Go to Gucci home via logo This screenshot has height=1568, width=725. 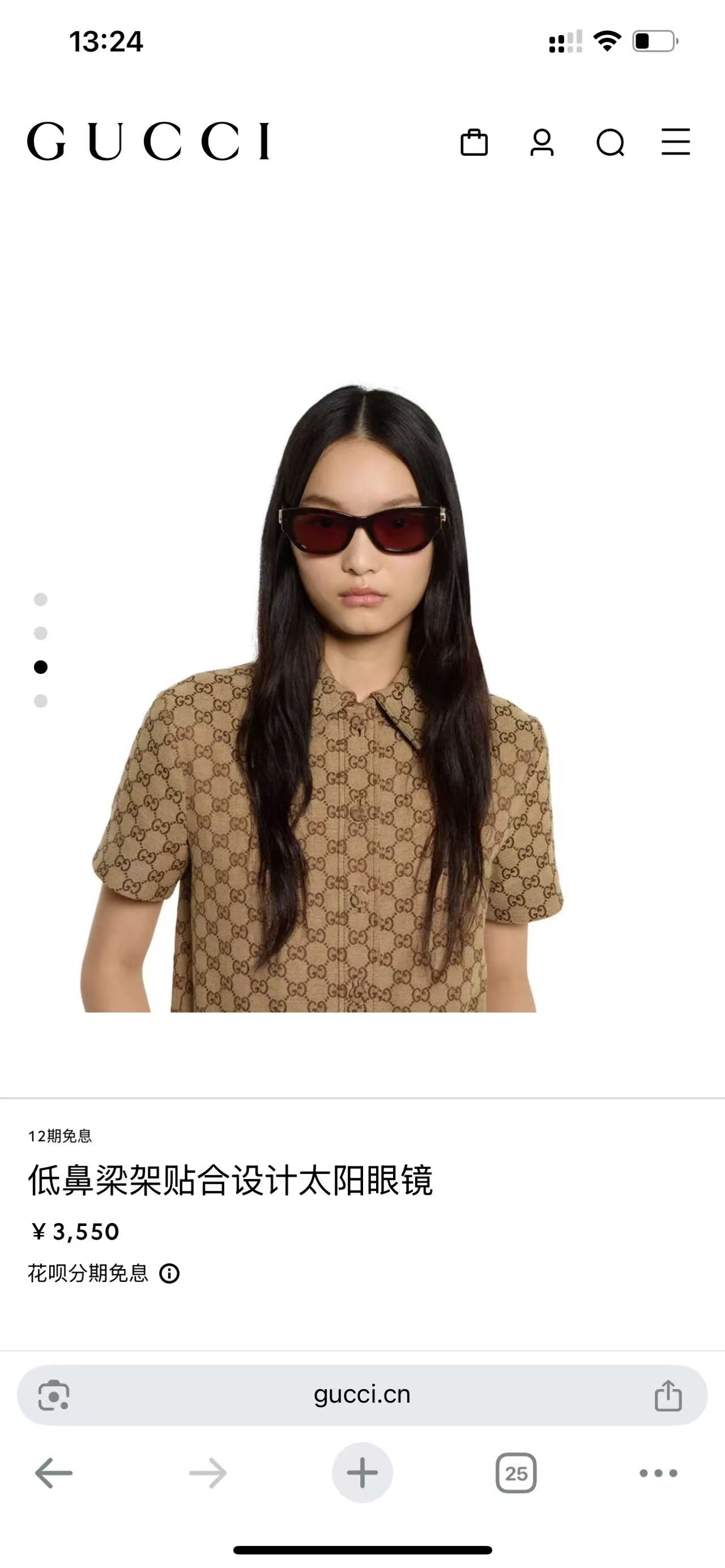[x=148, y=141]
